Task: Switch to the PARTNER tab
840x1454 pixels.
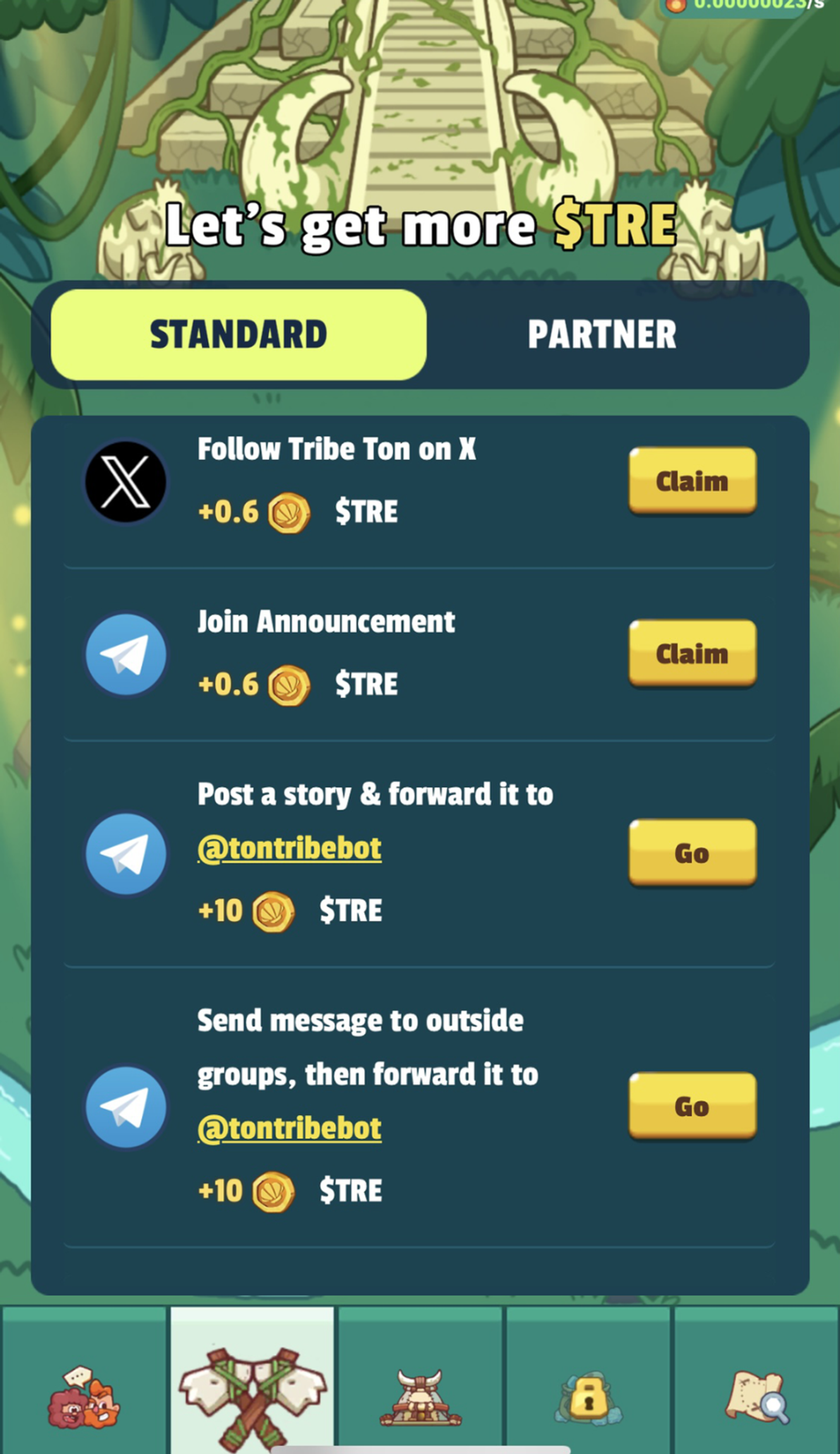Action: coord(601,335)
